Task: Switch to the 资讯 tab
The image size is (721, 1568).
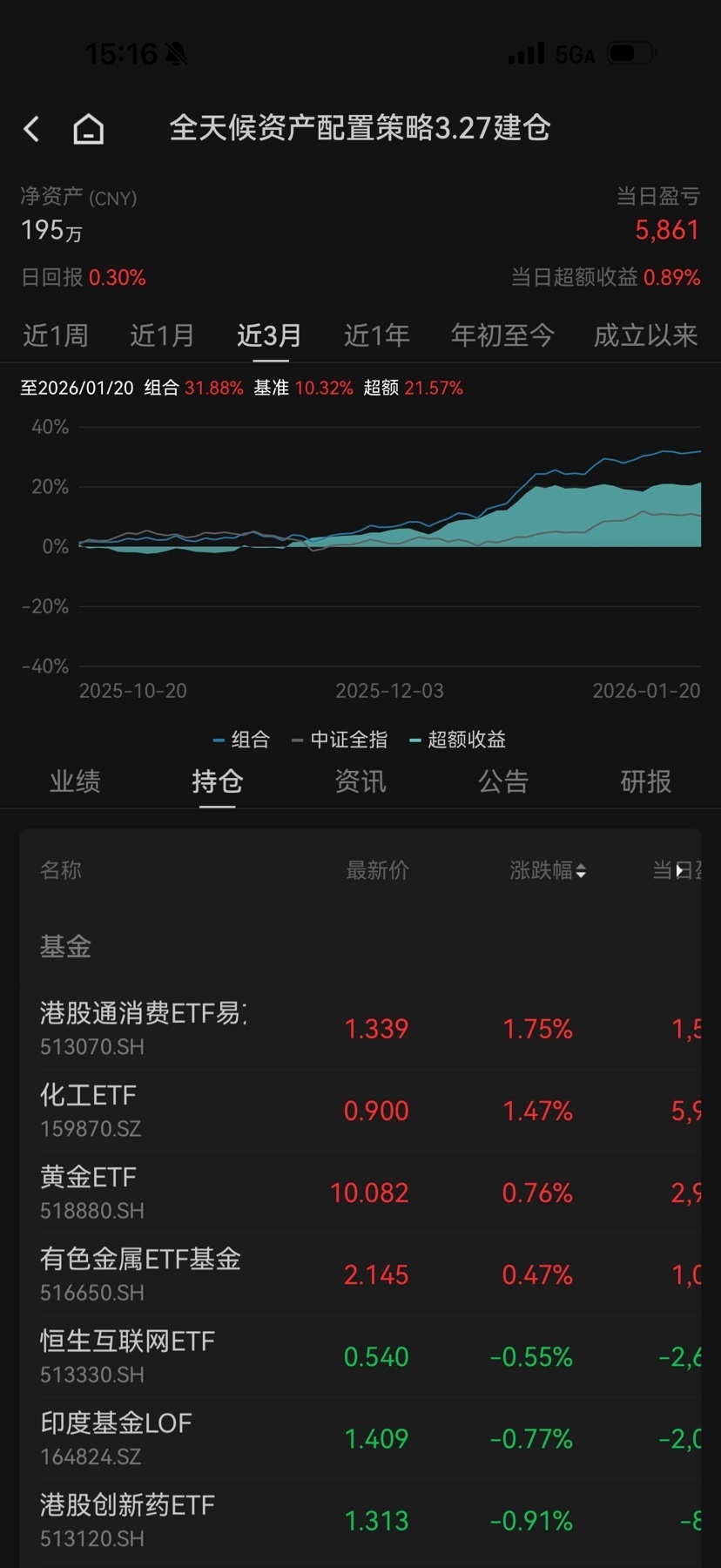Action: coord(360,781)
